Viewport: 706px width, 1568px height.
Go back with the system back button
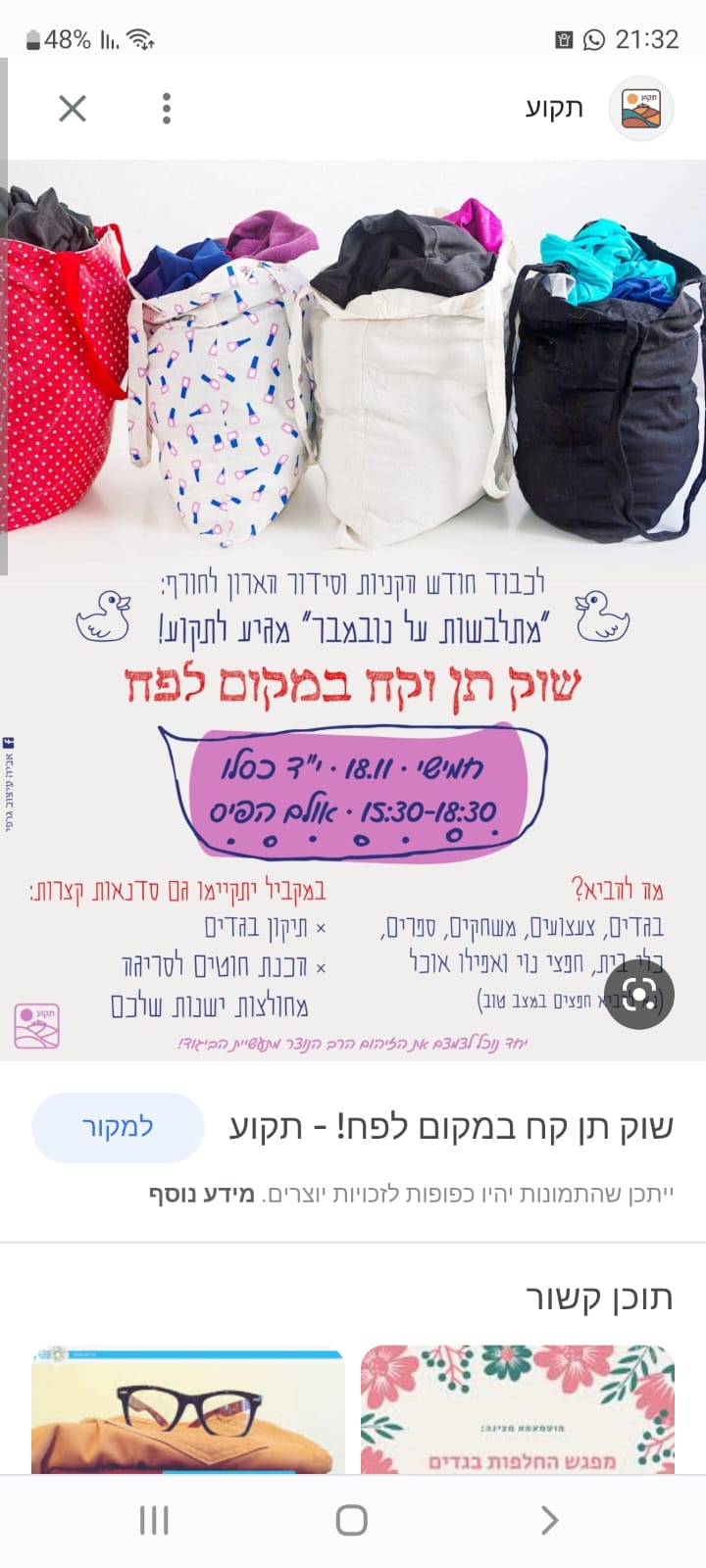549,1520
